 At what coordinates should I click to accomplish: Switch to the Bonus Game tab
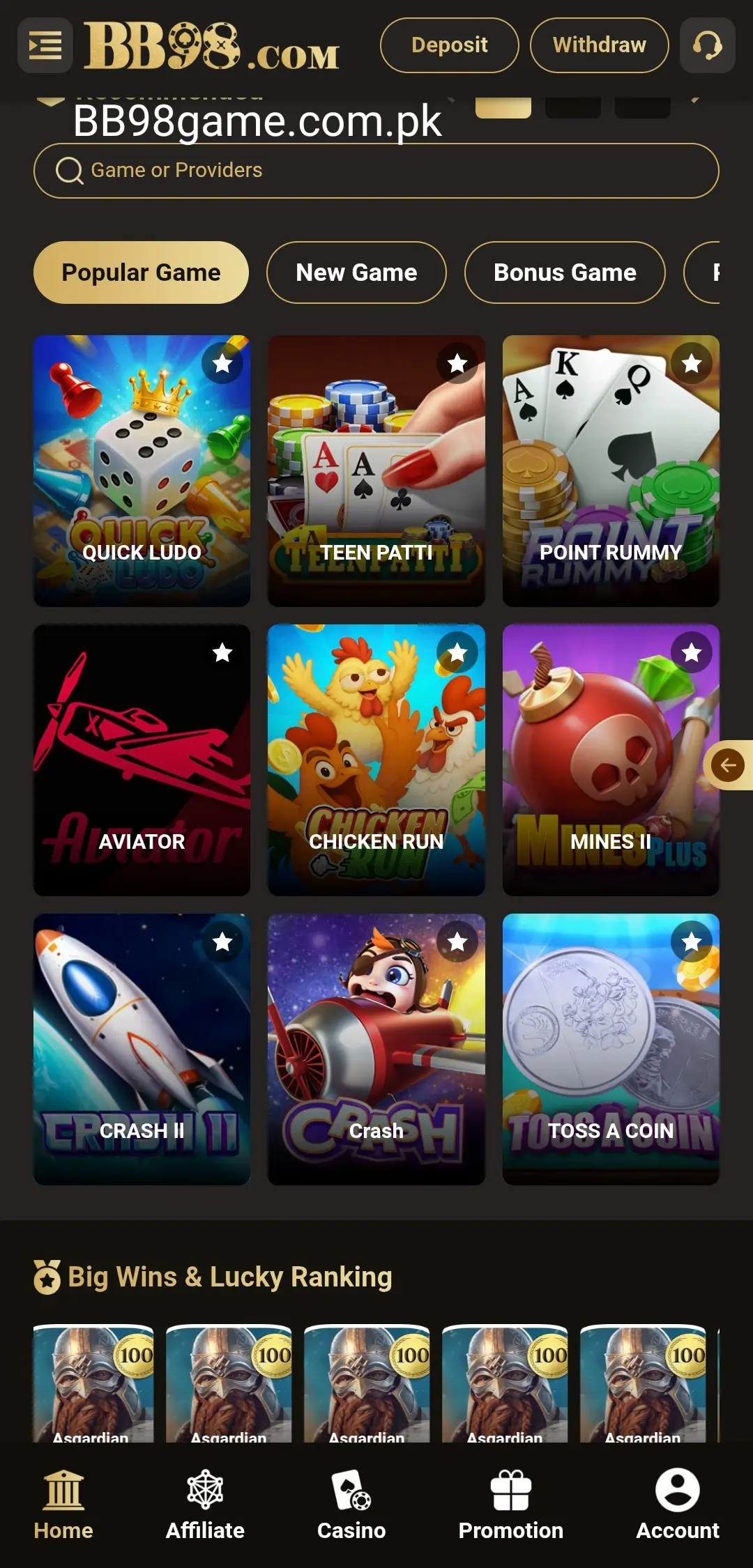click(565, 272)
